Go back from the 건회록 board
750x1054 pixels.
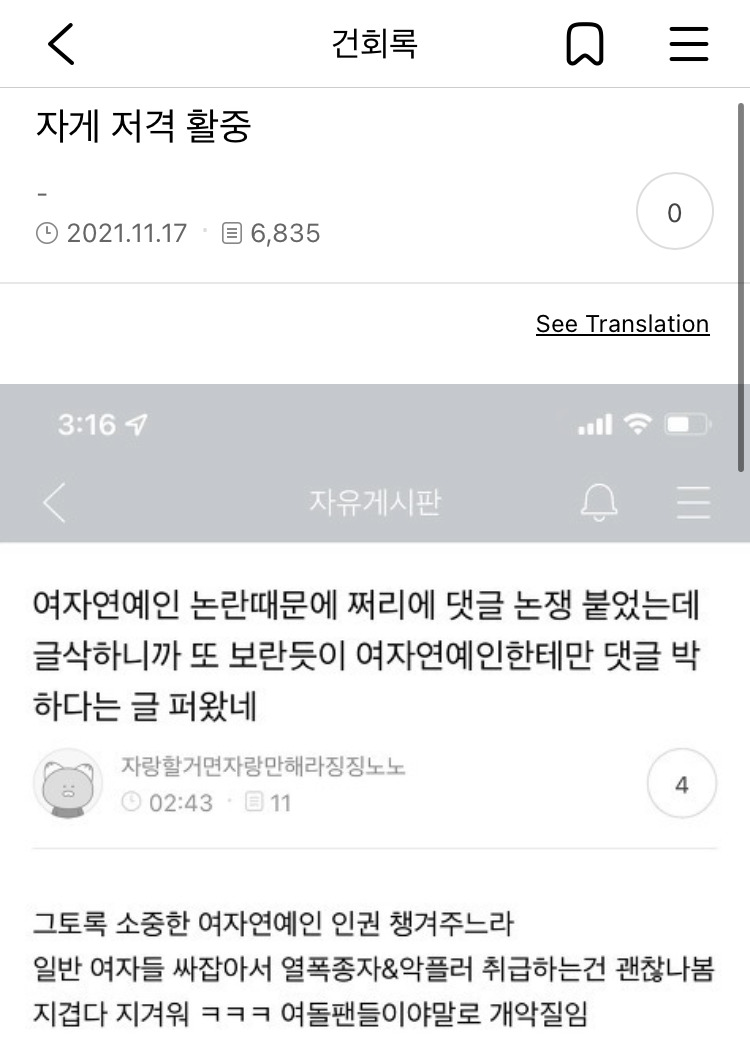pos(61,44)
